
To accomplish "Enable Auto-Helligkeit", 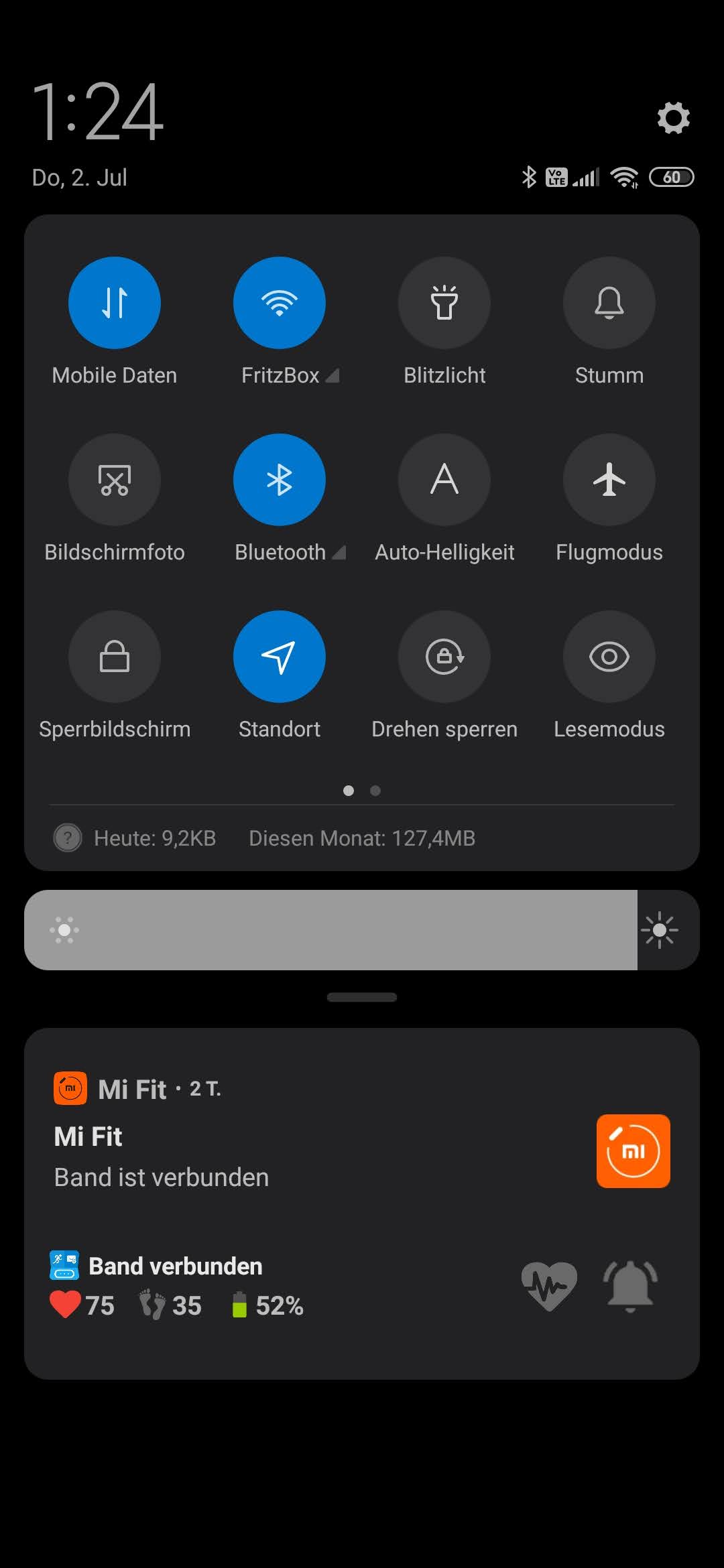I will click(x=444, y=480).
